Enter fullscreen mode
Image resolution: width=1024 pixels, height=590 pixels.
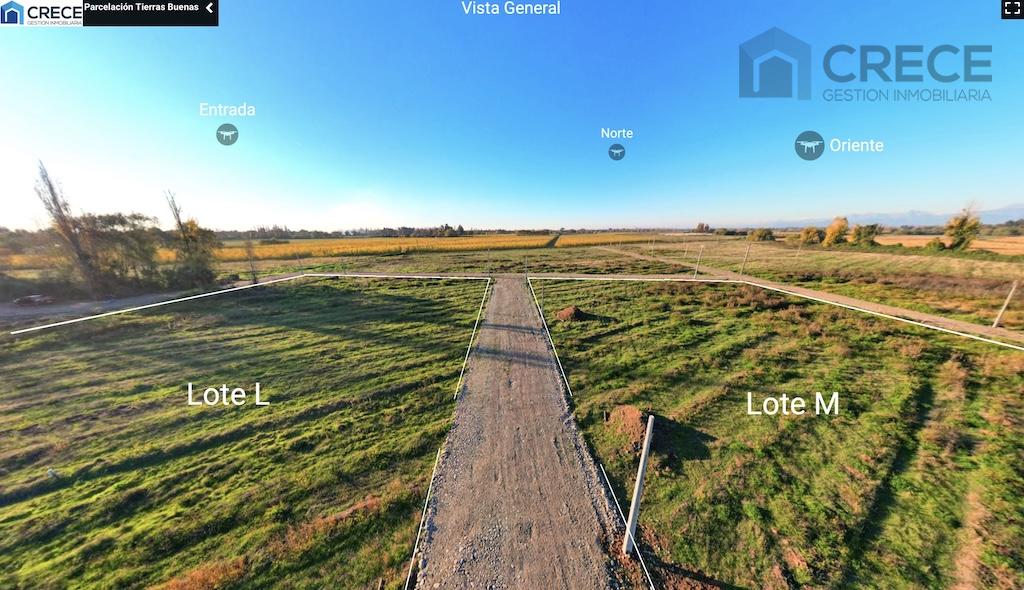click(x=1012, y=9)
